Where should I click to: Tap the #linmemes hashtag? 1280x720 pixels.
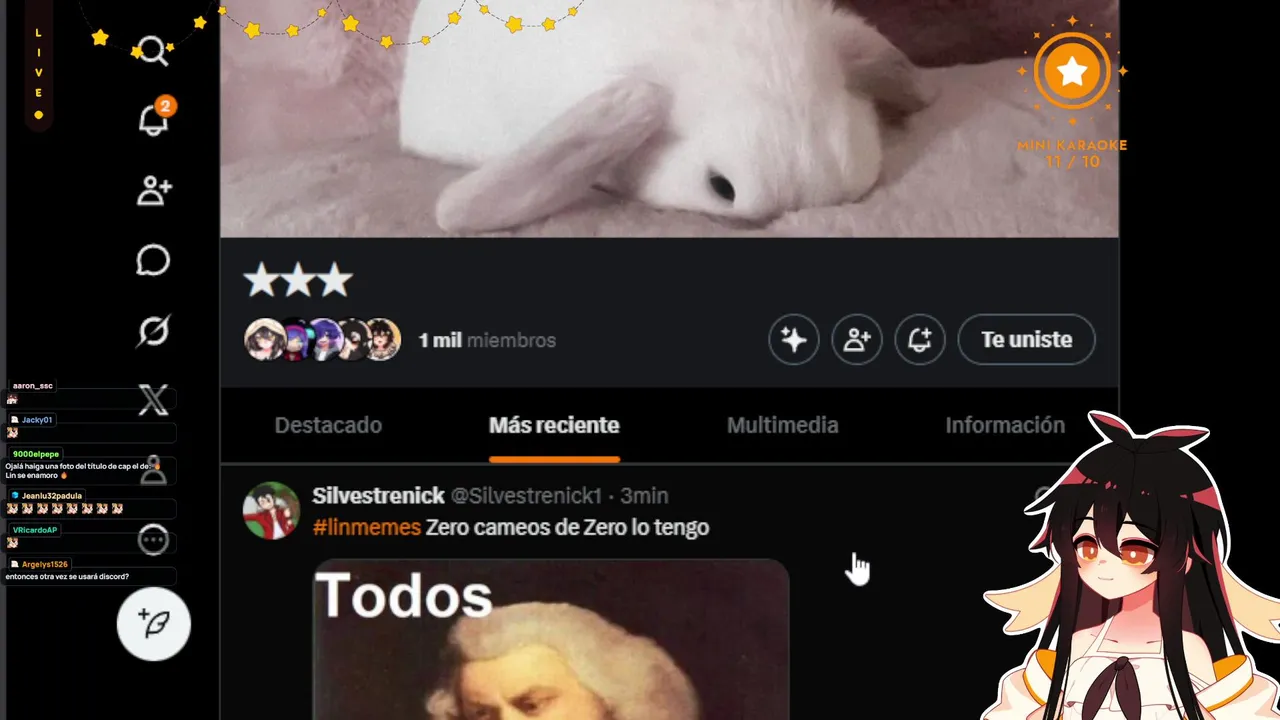coord(366,527)
